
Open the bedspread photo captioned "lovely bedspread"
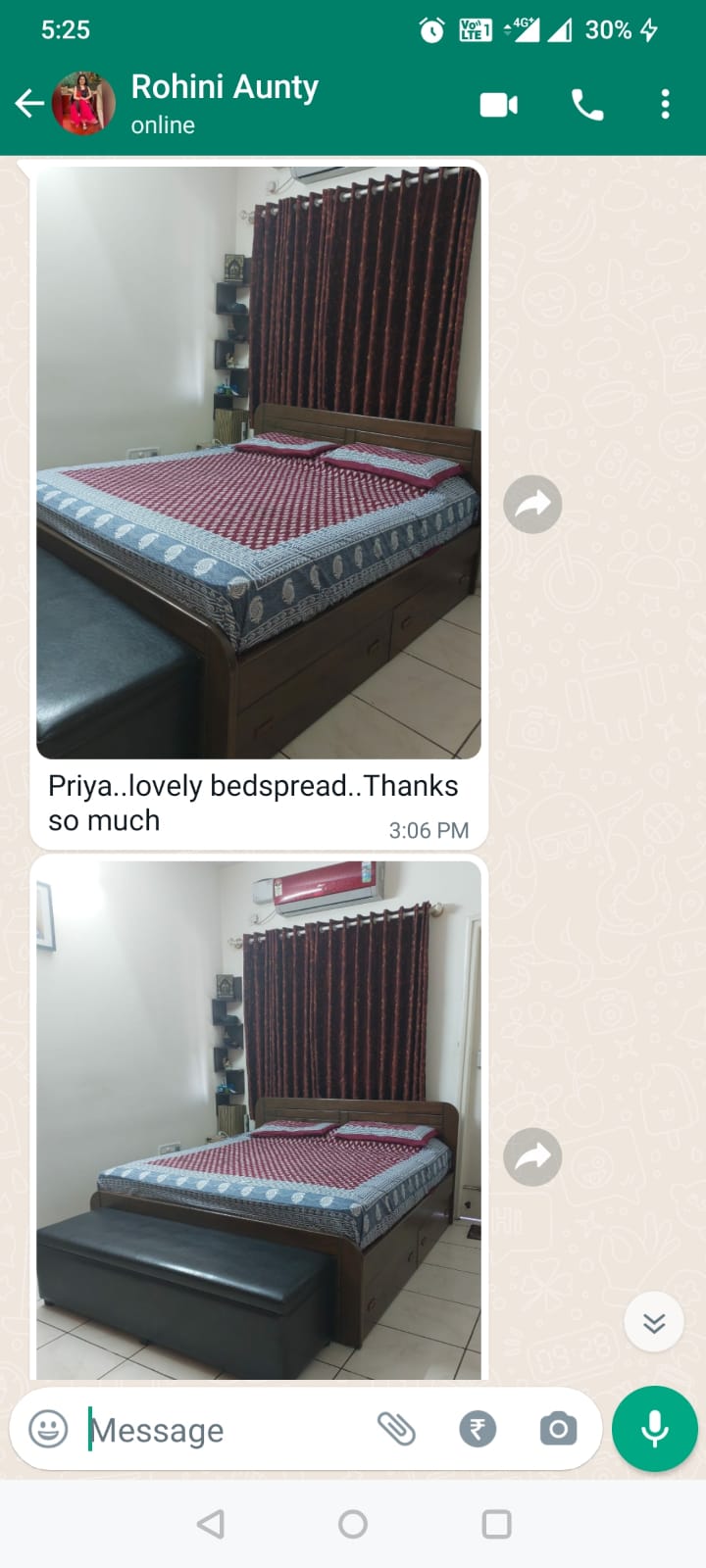coord(259,463)
